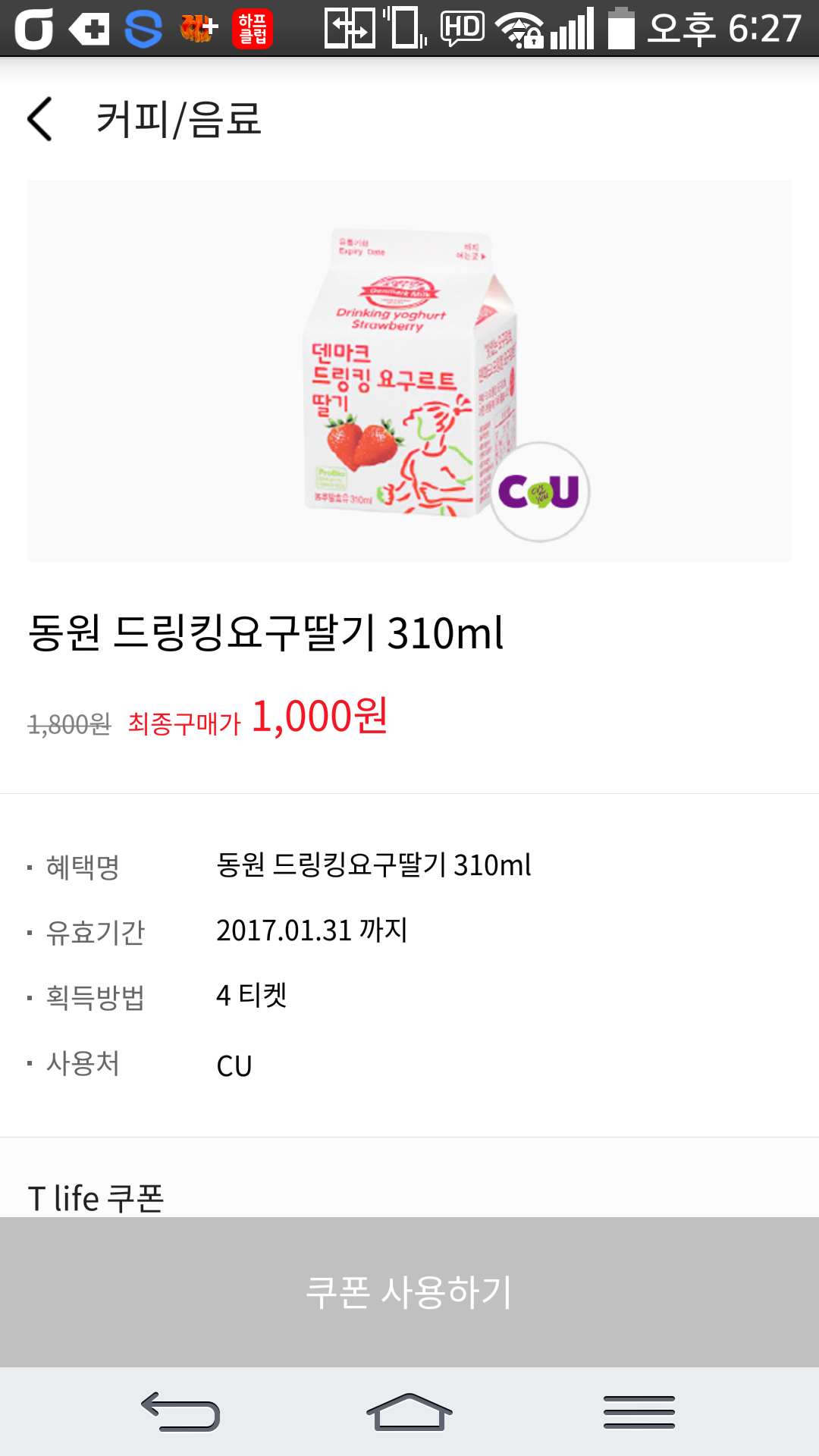Tap the system back button
This screenshot has height=1456, width=819.
click(x=180, y=1412)
